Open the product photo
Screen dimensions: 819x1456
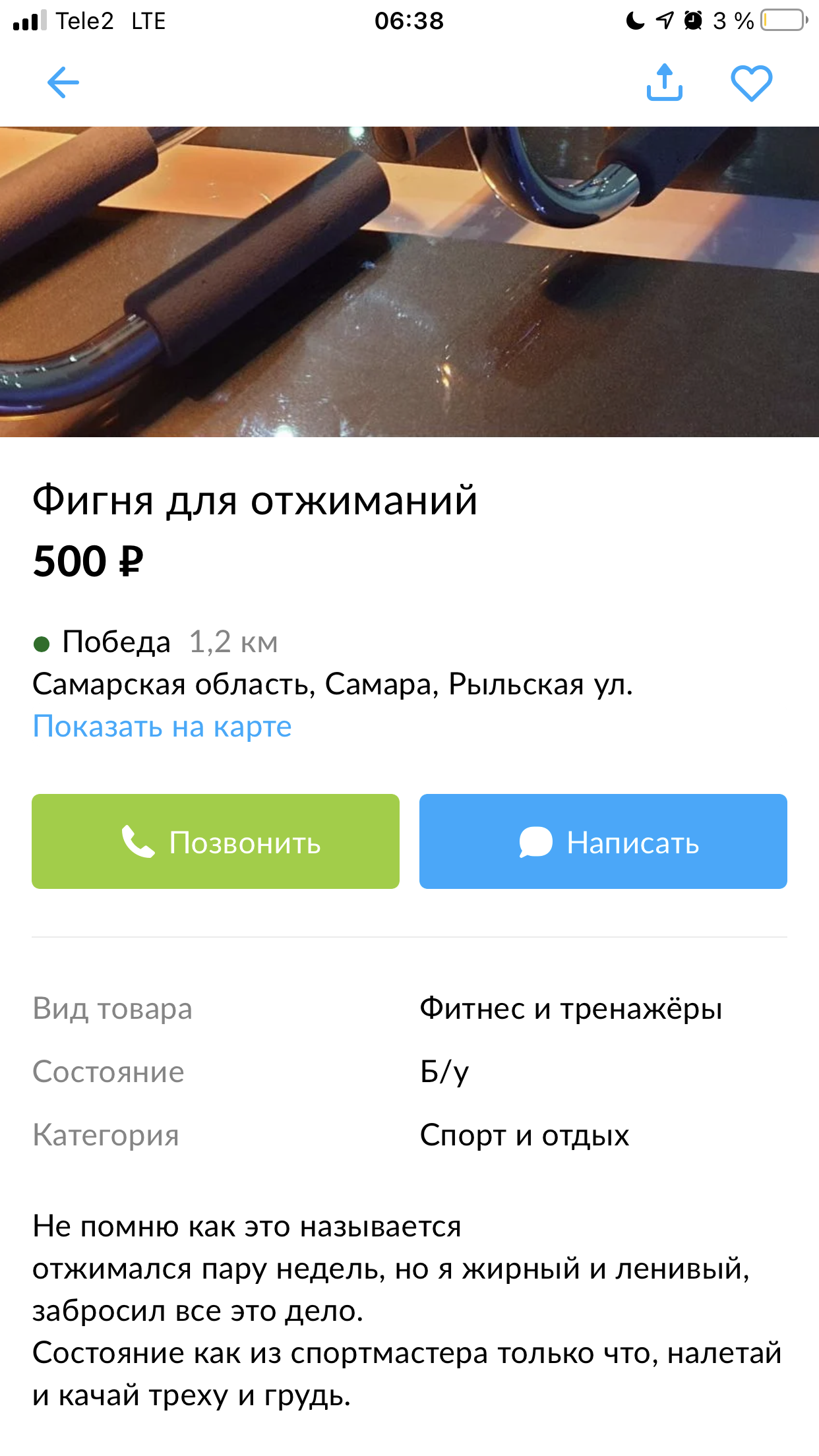409,282
